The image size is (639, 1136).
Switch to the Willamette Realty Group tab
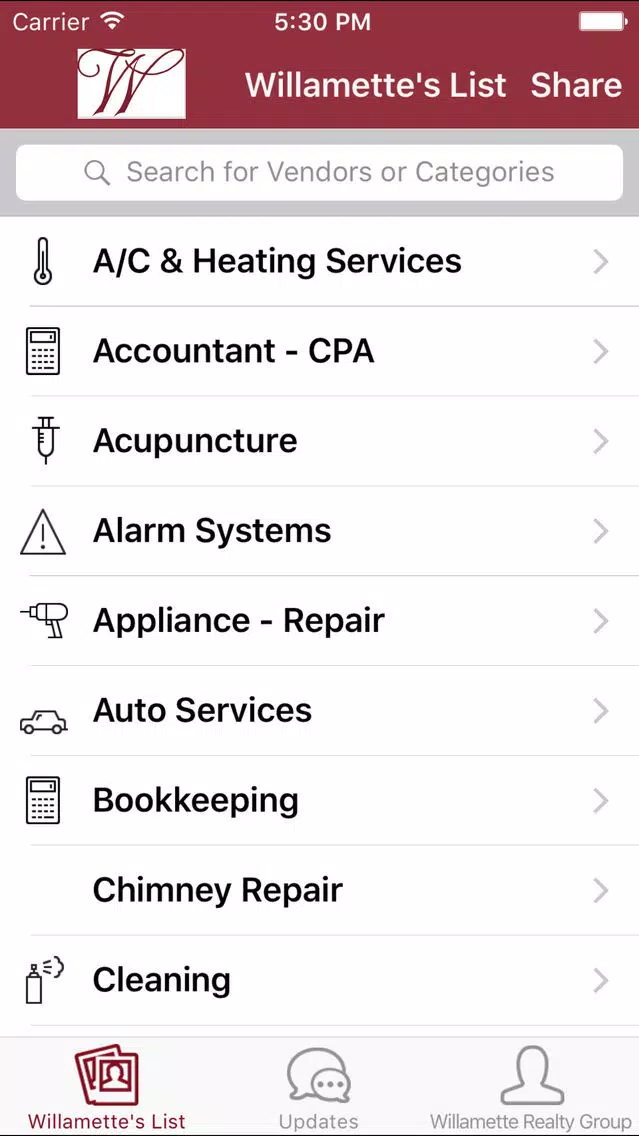(531, 1088)
